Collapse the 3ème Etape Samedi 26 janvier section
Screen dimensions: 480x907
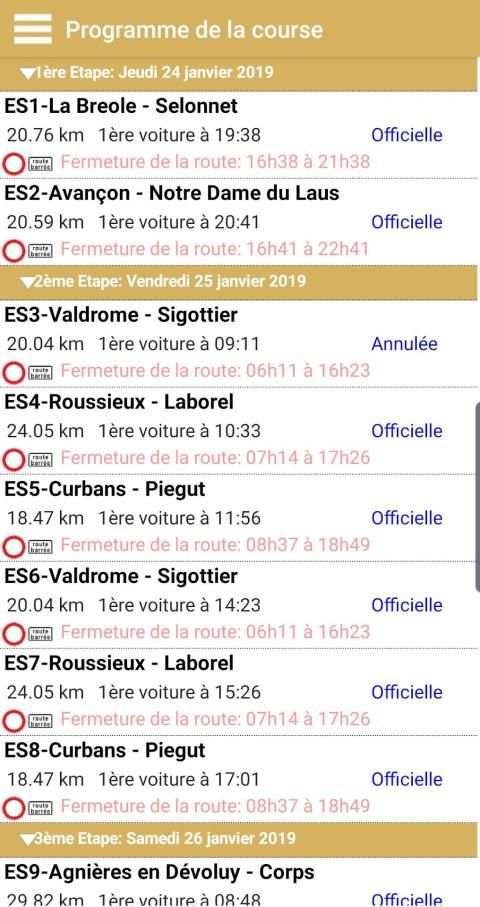(x=239, y=839)
